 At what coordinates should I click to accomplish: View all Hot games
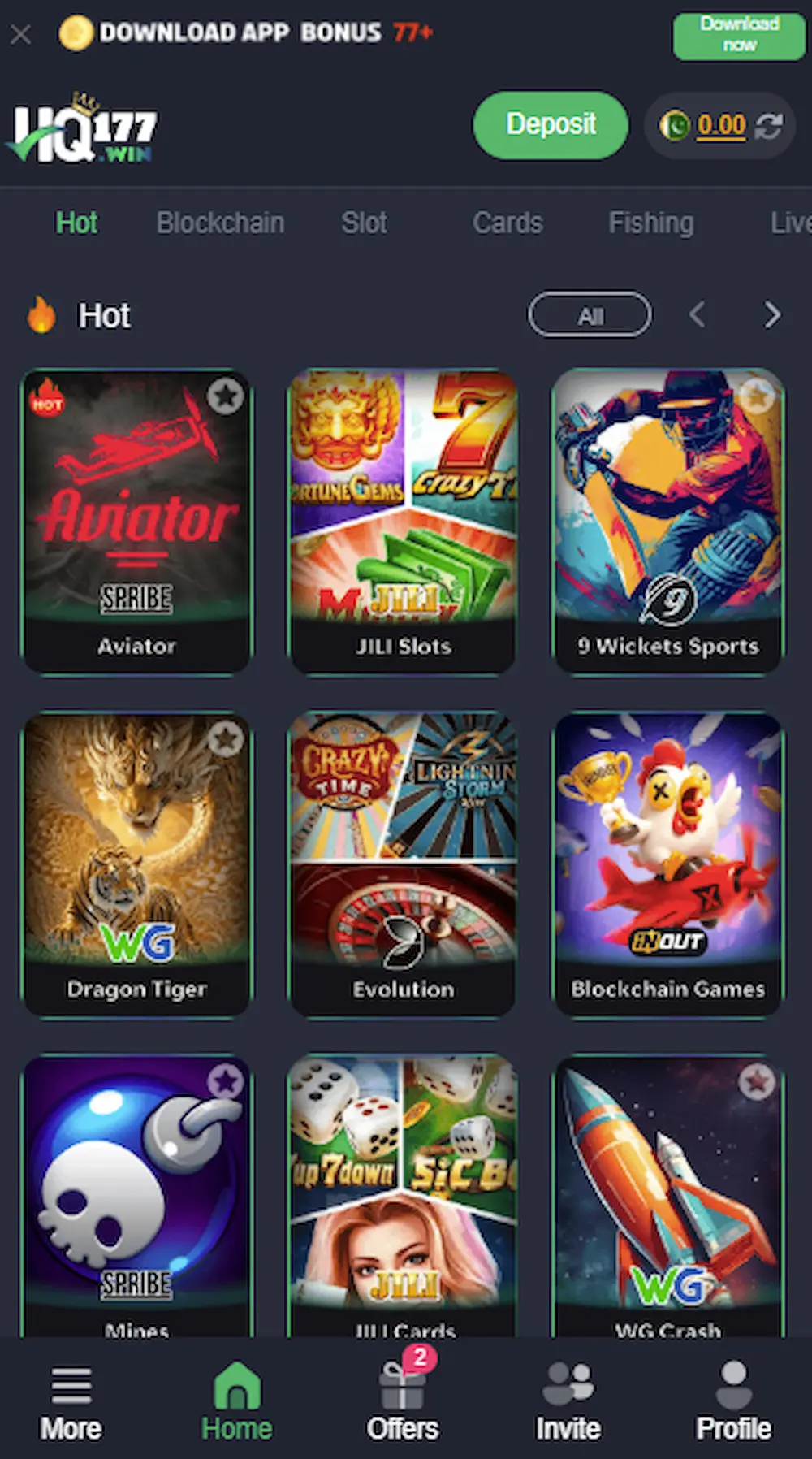[x=590, y=315]
